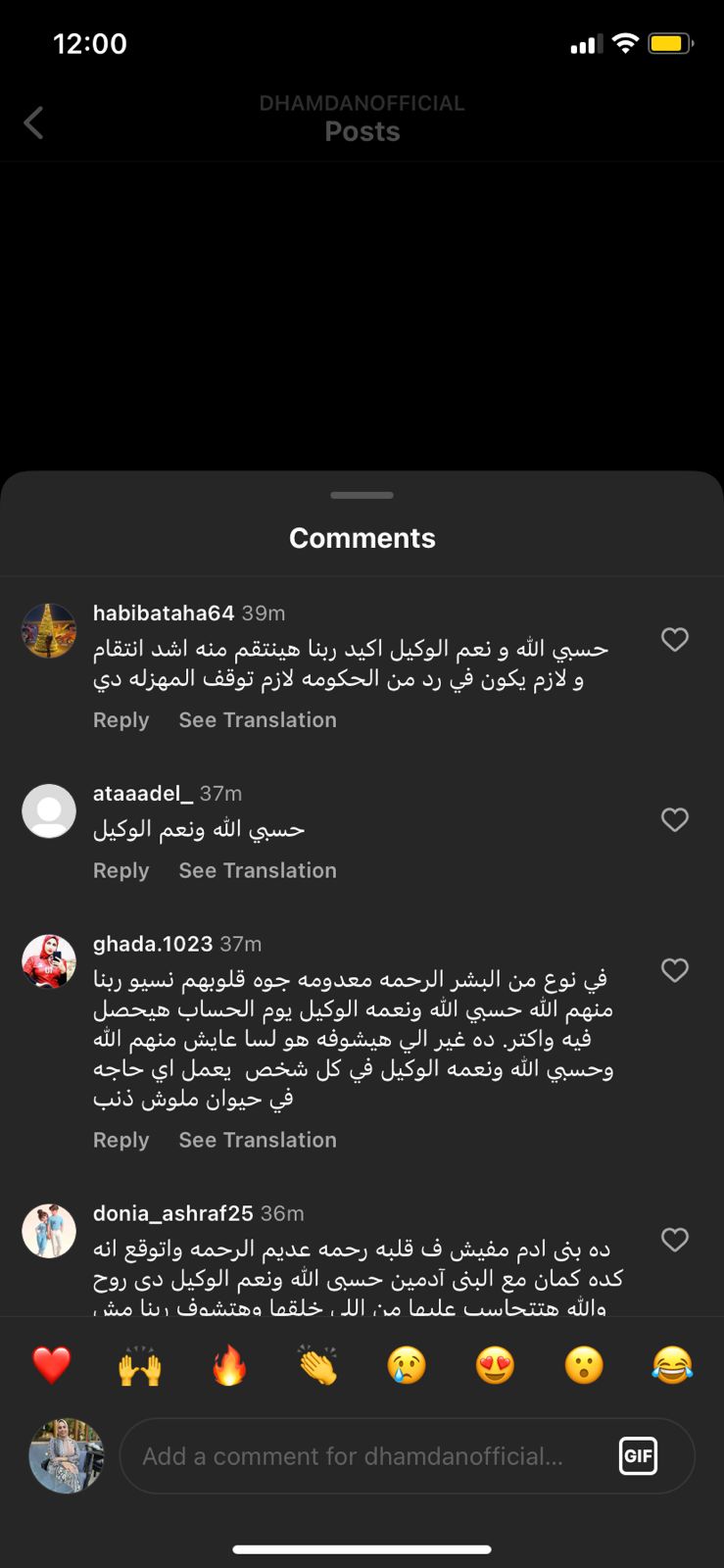Insert the laughing tears emoji
Viewport: 724px width, 1568px height.
pos(672,1365)
